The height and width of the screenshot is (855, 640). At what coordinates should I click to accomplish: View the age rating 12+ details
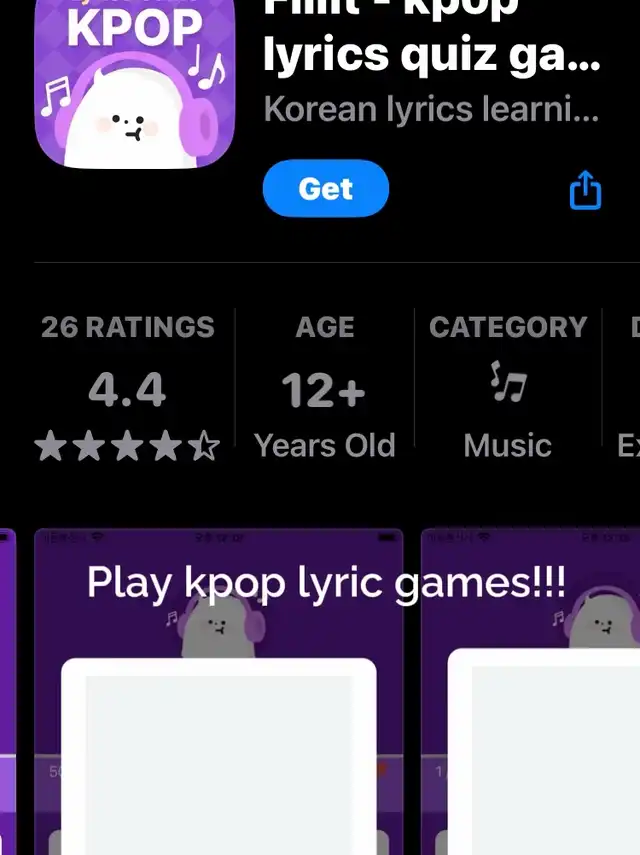tap(324, 388)
